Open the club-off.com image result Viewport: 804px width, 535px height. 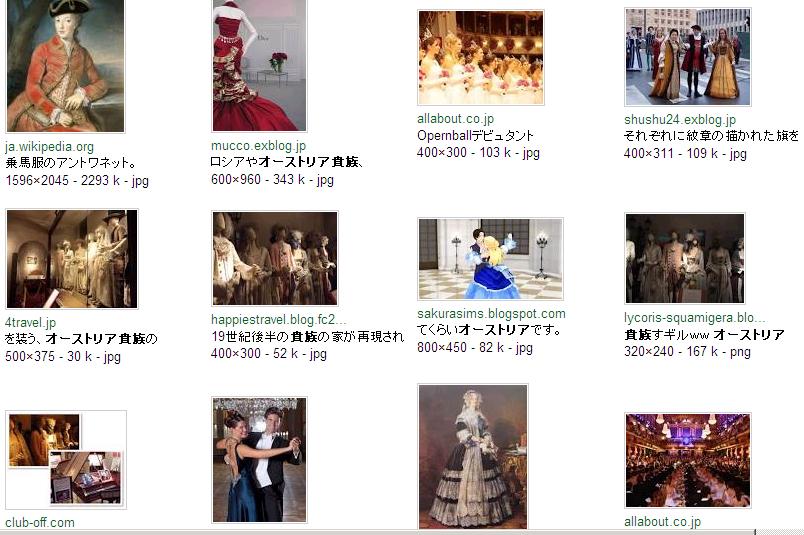pos(65,460)
